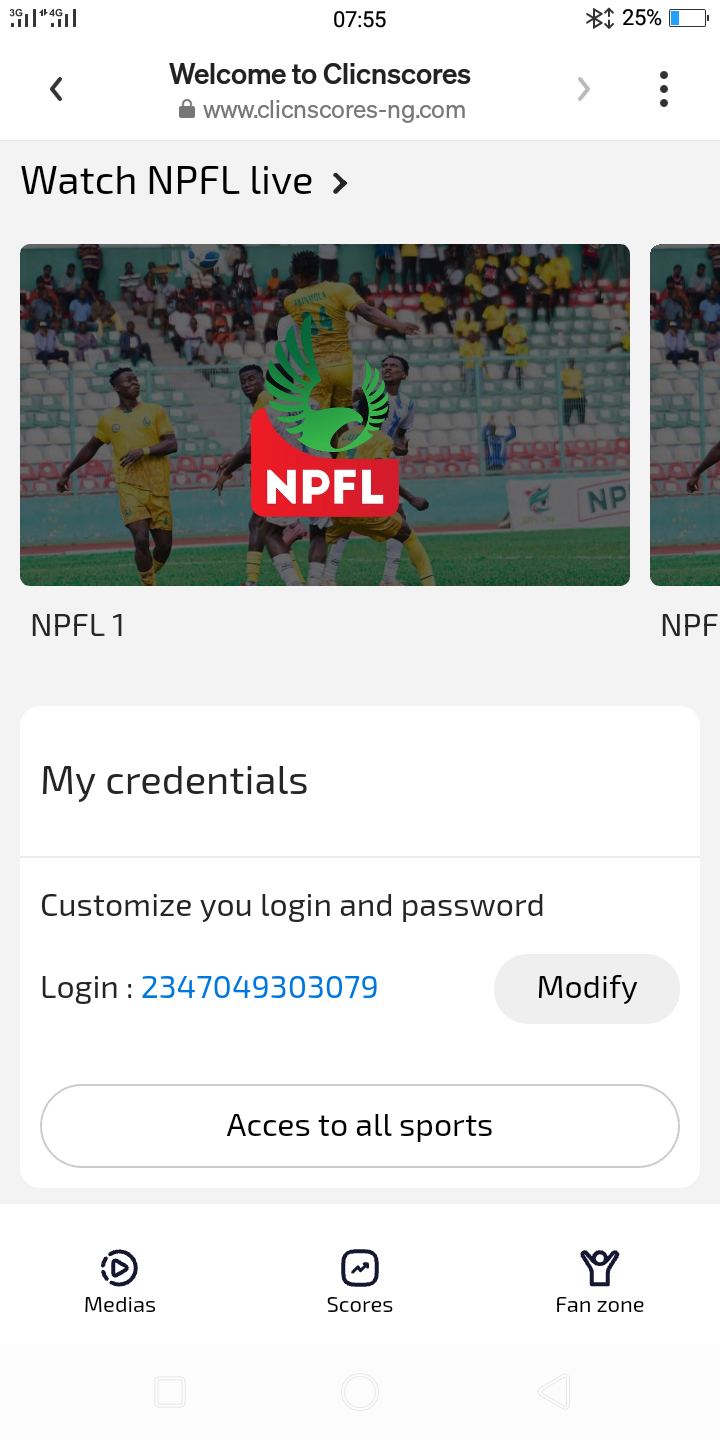Viewport: 720px width, 1440px height.
Task: Tap the system home button
Action: point(360,1391)
